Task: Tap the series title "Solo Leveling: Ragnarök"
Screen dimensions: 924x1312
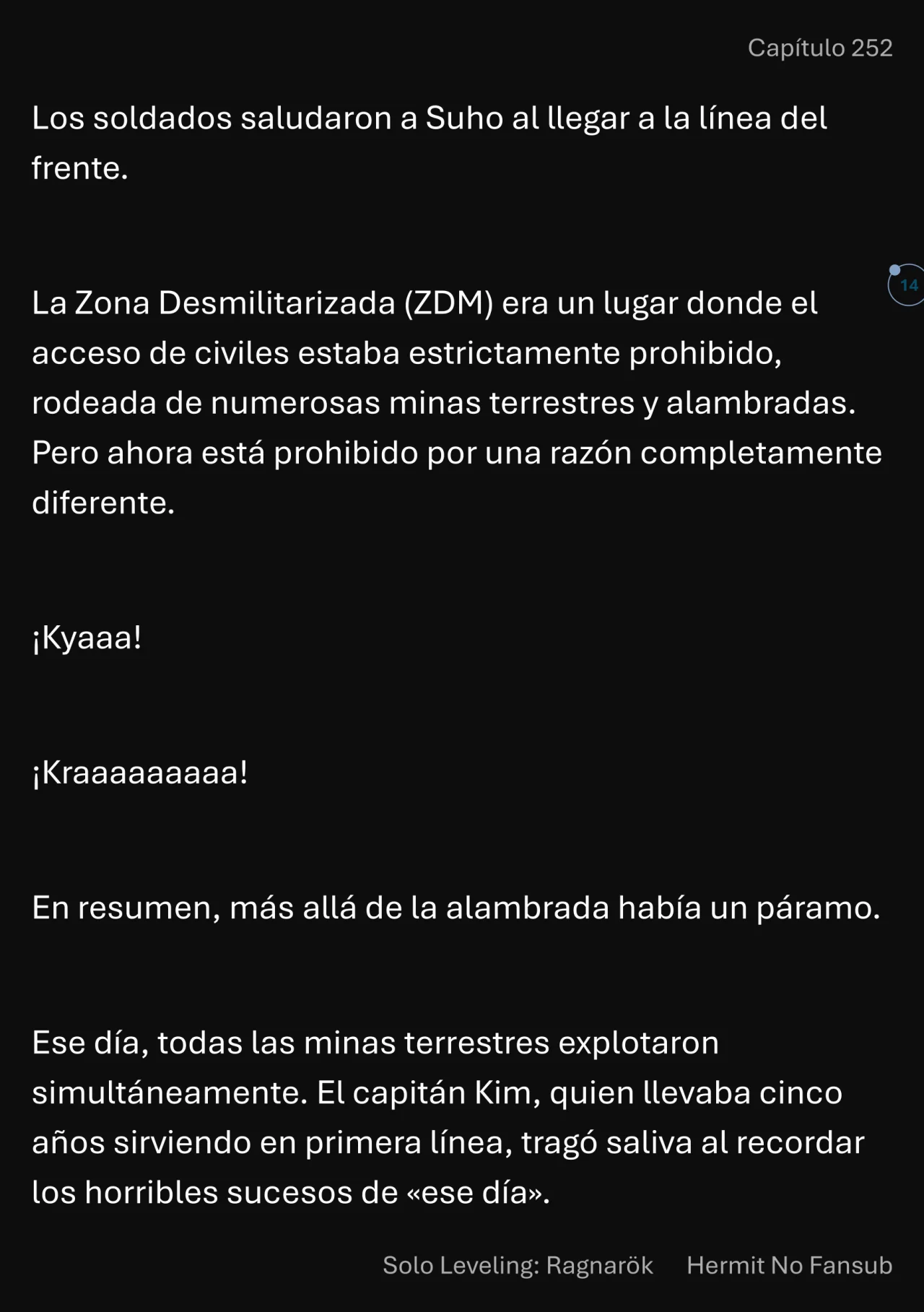Action: click(518, 1266)
